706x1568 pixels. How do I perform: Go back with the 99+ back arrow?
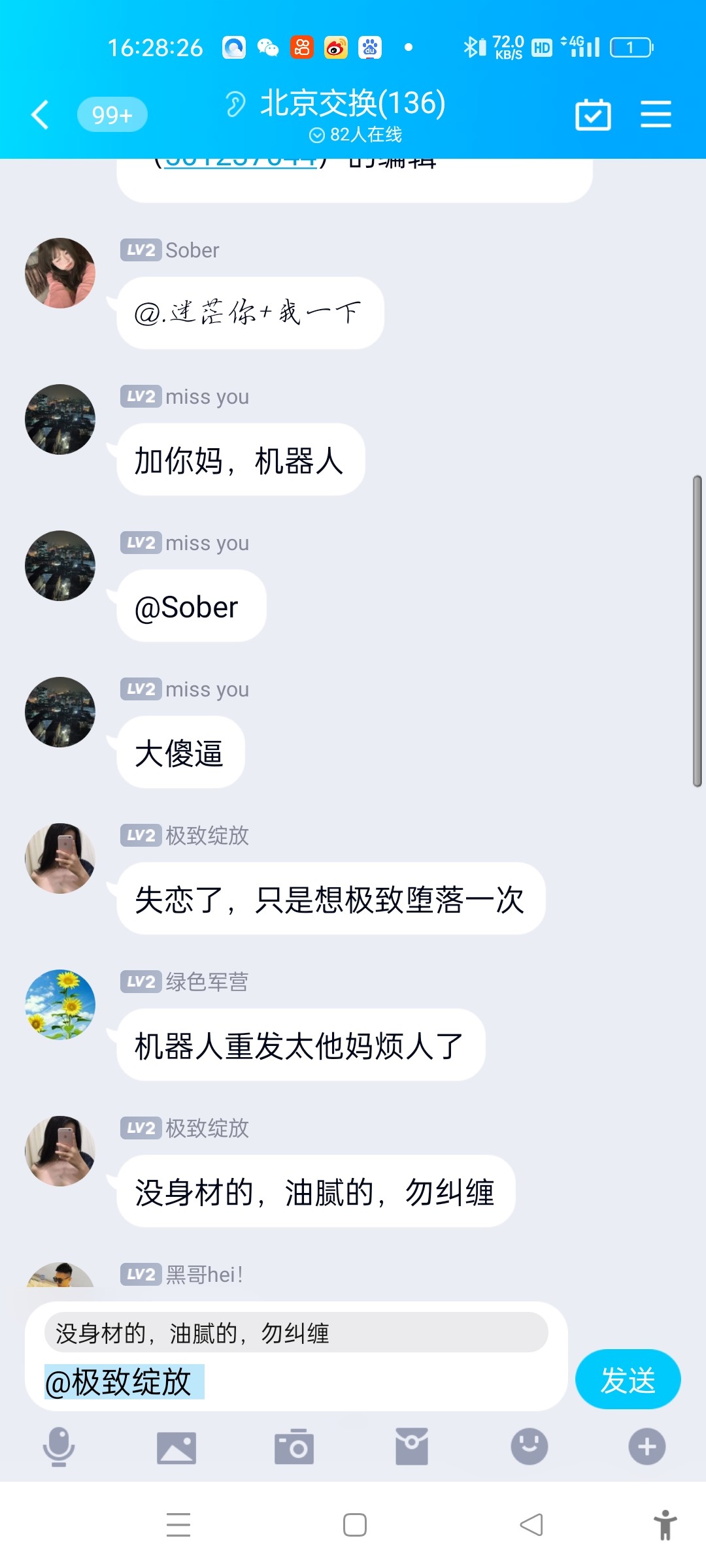click(41, 113)
